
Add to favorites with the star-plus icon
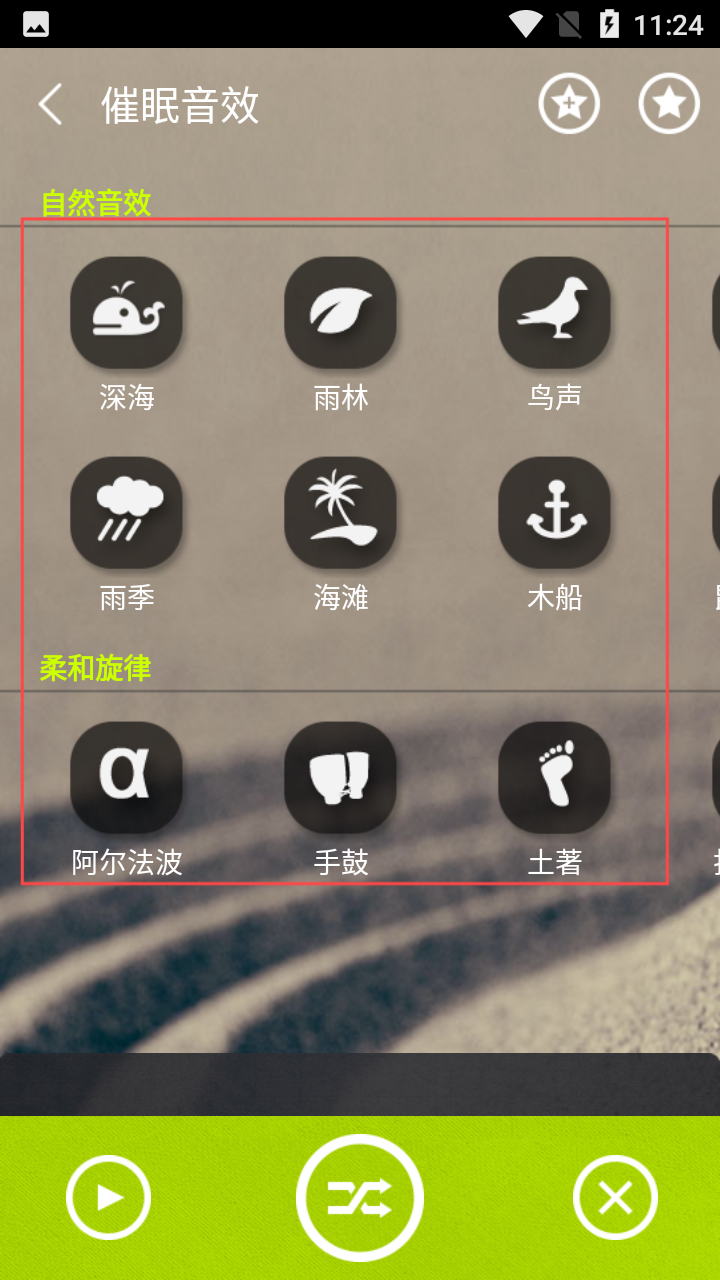(569, 103)
